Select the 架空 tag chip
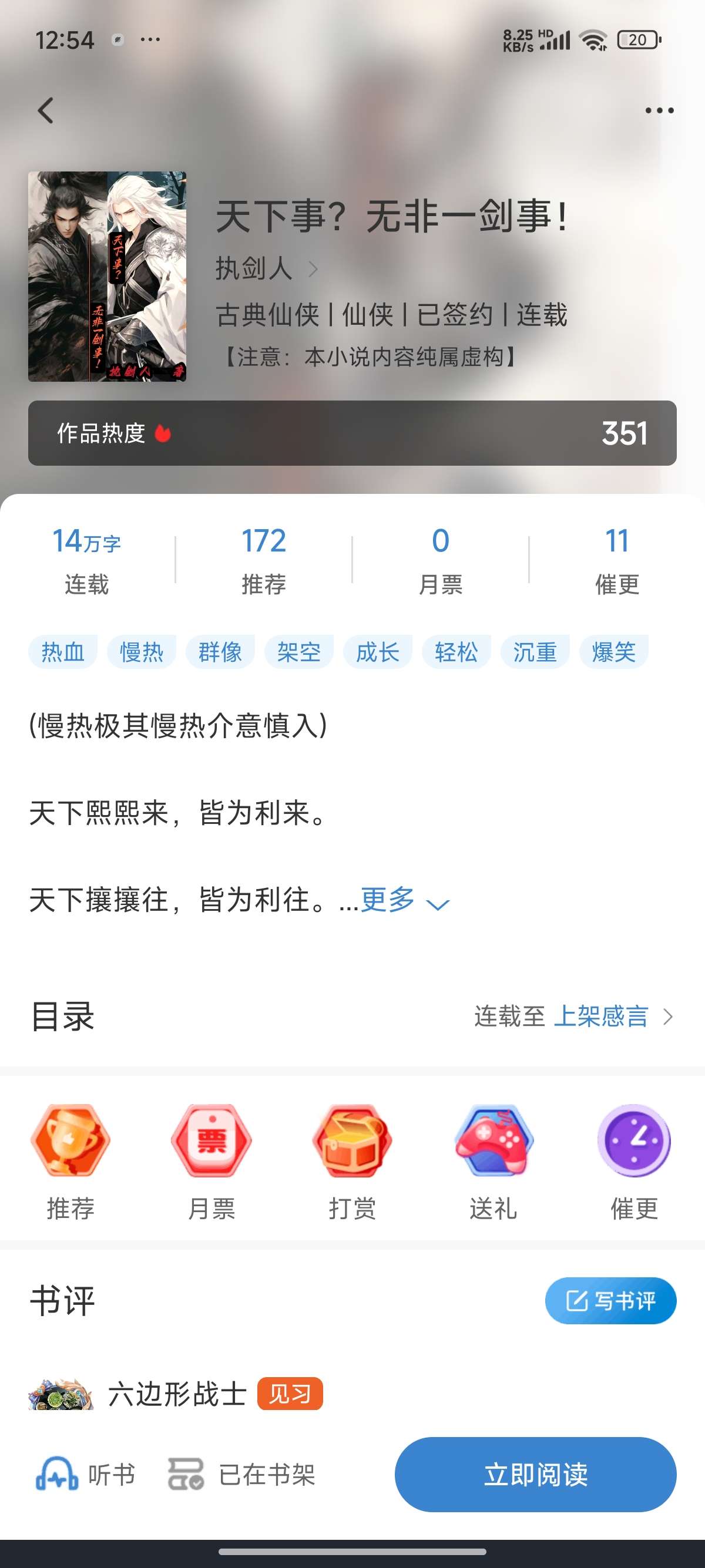Screen dimensions: 705x1568 point(298,652)
